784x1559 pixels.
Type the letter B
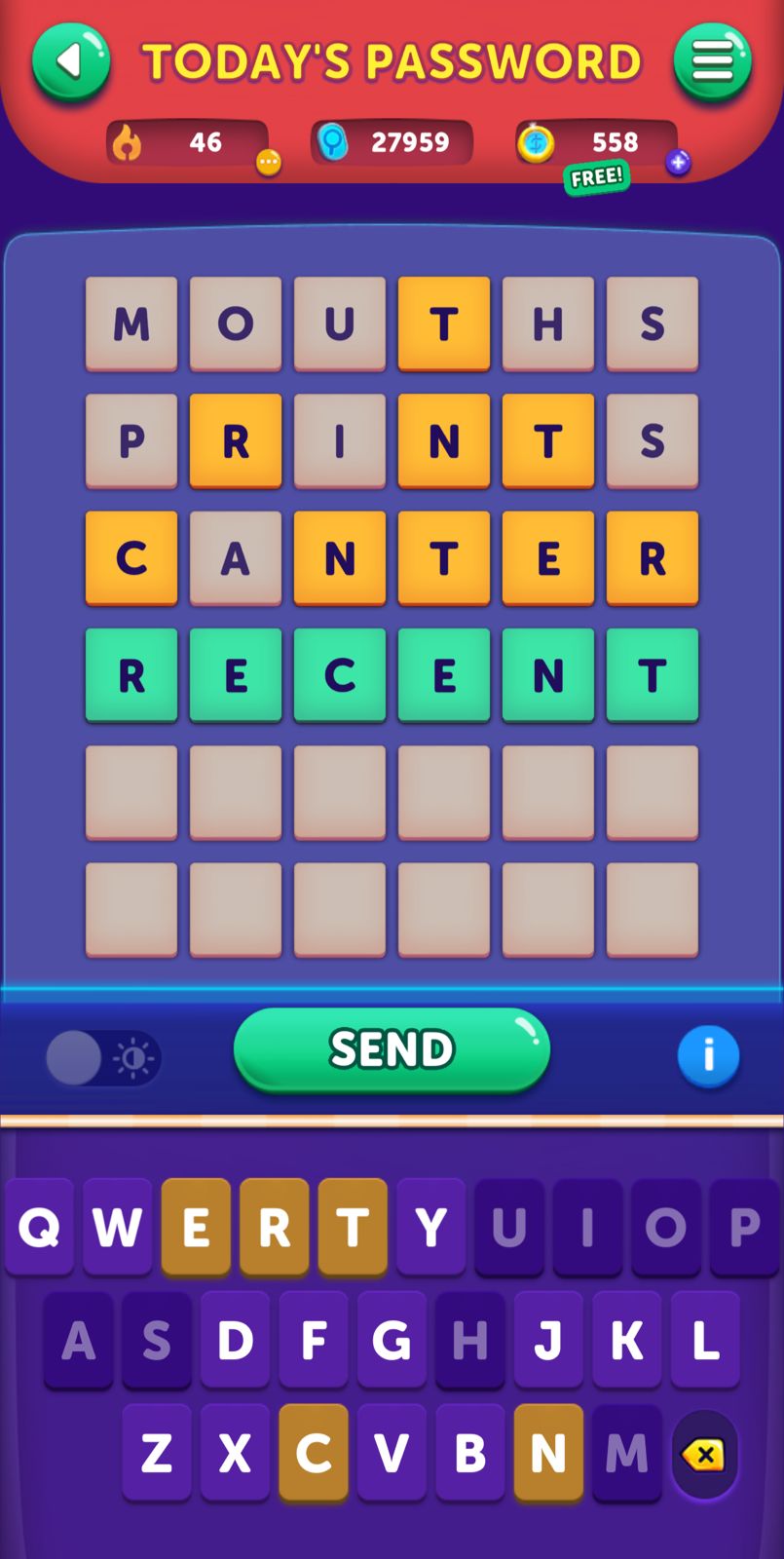(470, 1453)
